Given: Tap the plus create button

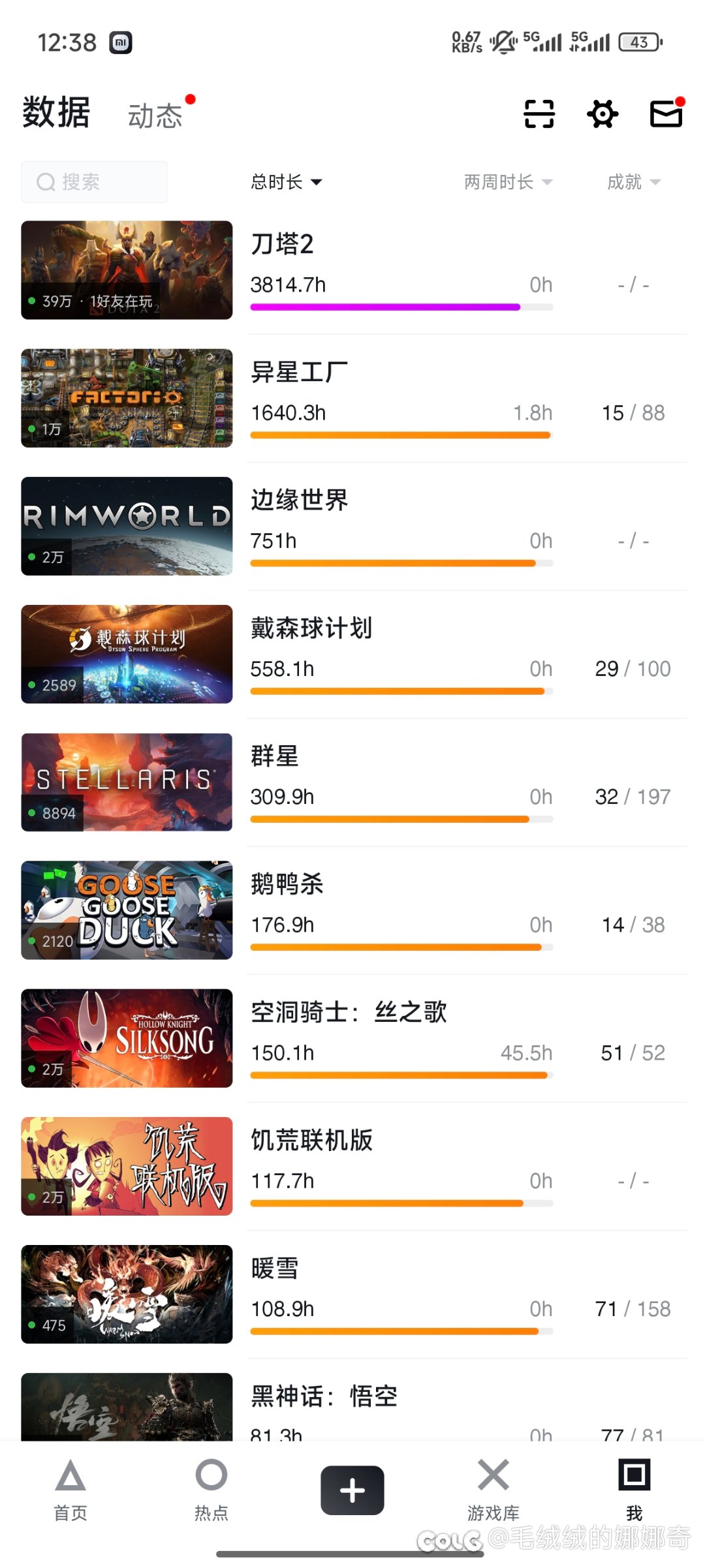Looking at the screenshot, I should 352,1490.
